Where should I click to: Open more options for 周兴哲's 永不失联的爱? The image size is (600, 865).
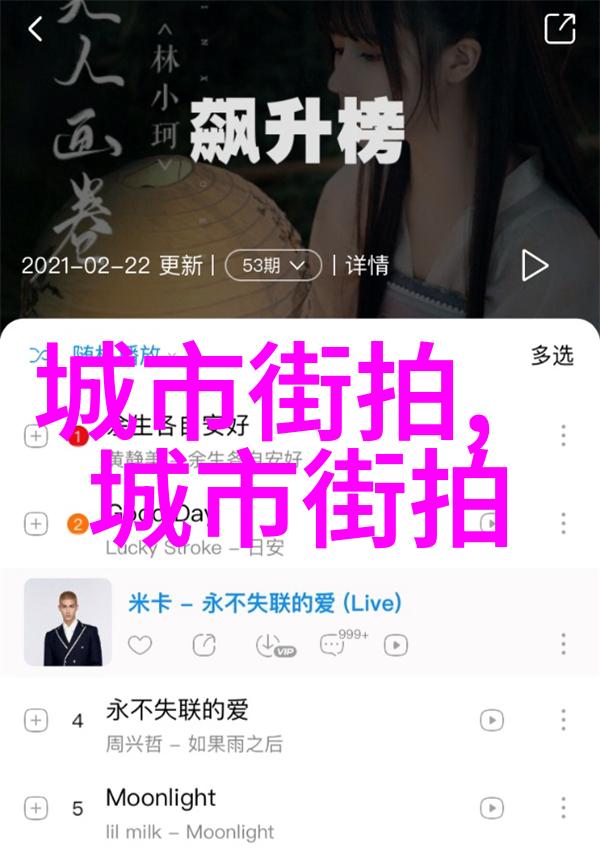[563, 720]
